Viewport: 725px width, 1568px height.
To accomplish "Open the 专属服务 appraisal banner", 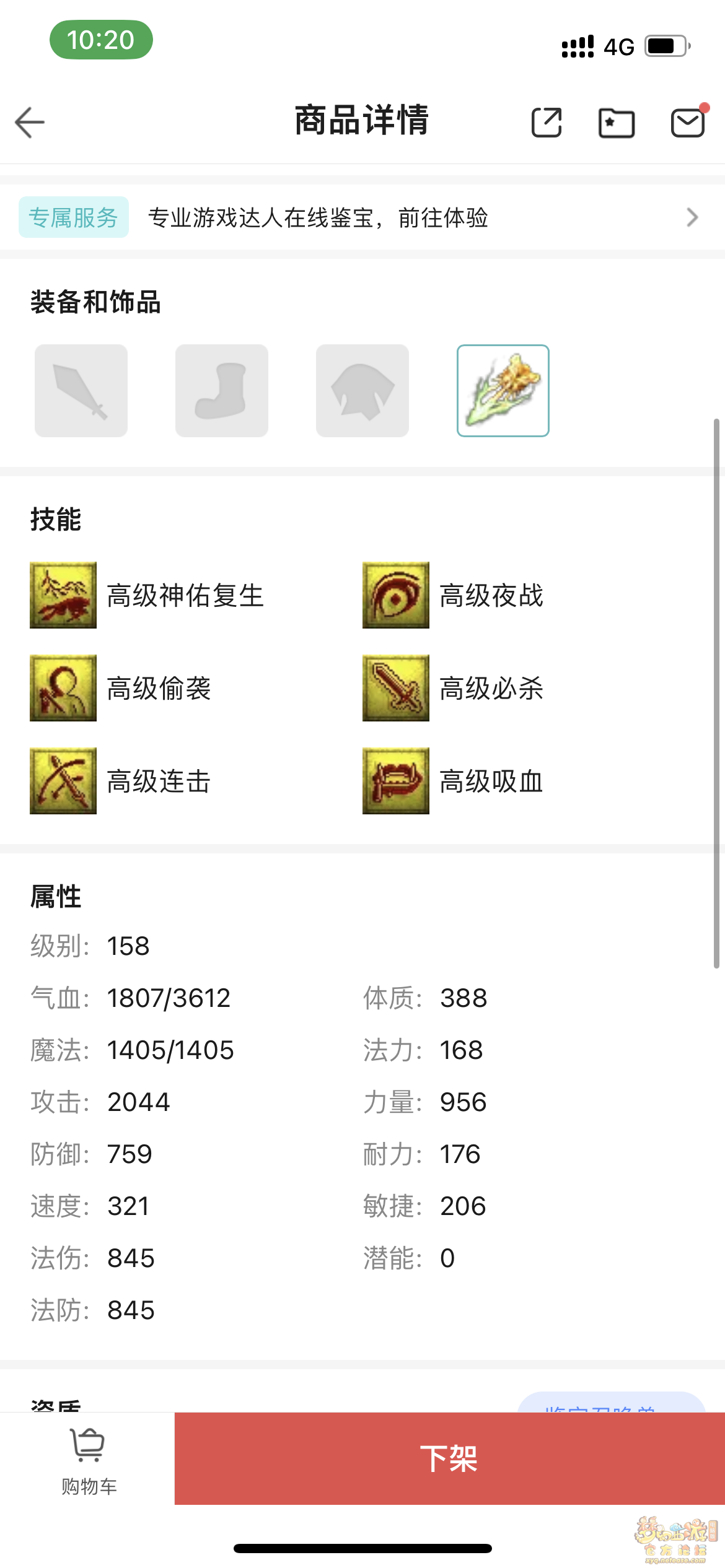I will pos(362,217).
